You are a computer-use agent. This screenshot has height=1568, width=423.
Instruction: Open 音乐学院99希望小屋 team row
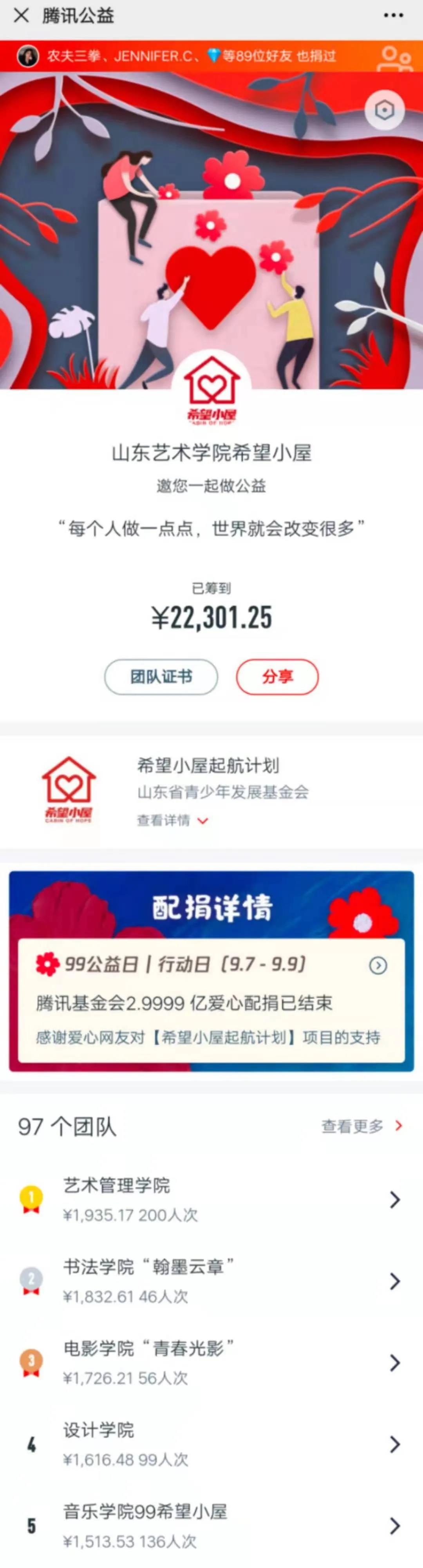click(x=211, y=1525)
